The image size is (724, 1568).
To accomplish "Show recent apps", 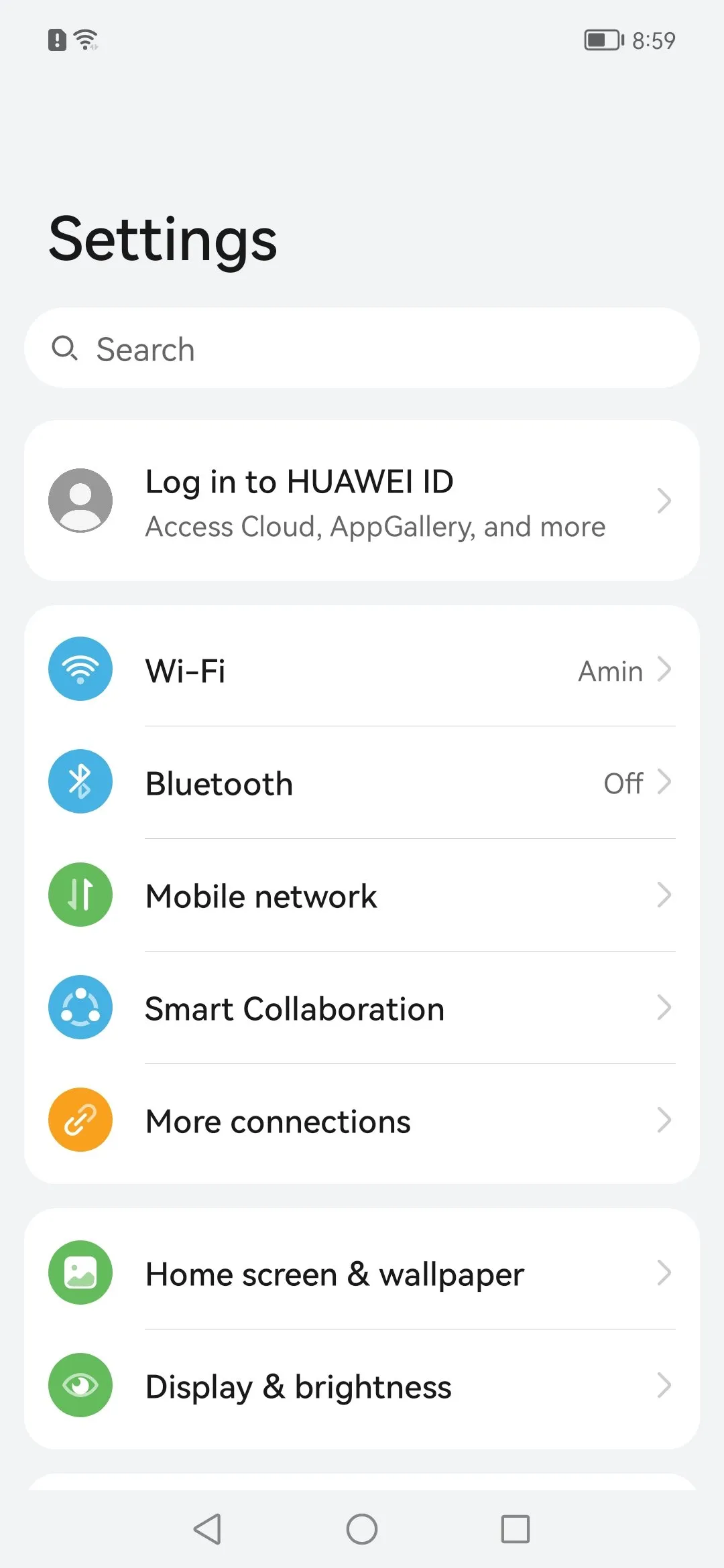I will pos(515,1529).
